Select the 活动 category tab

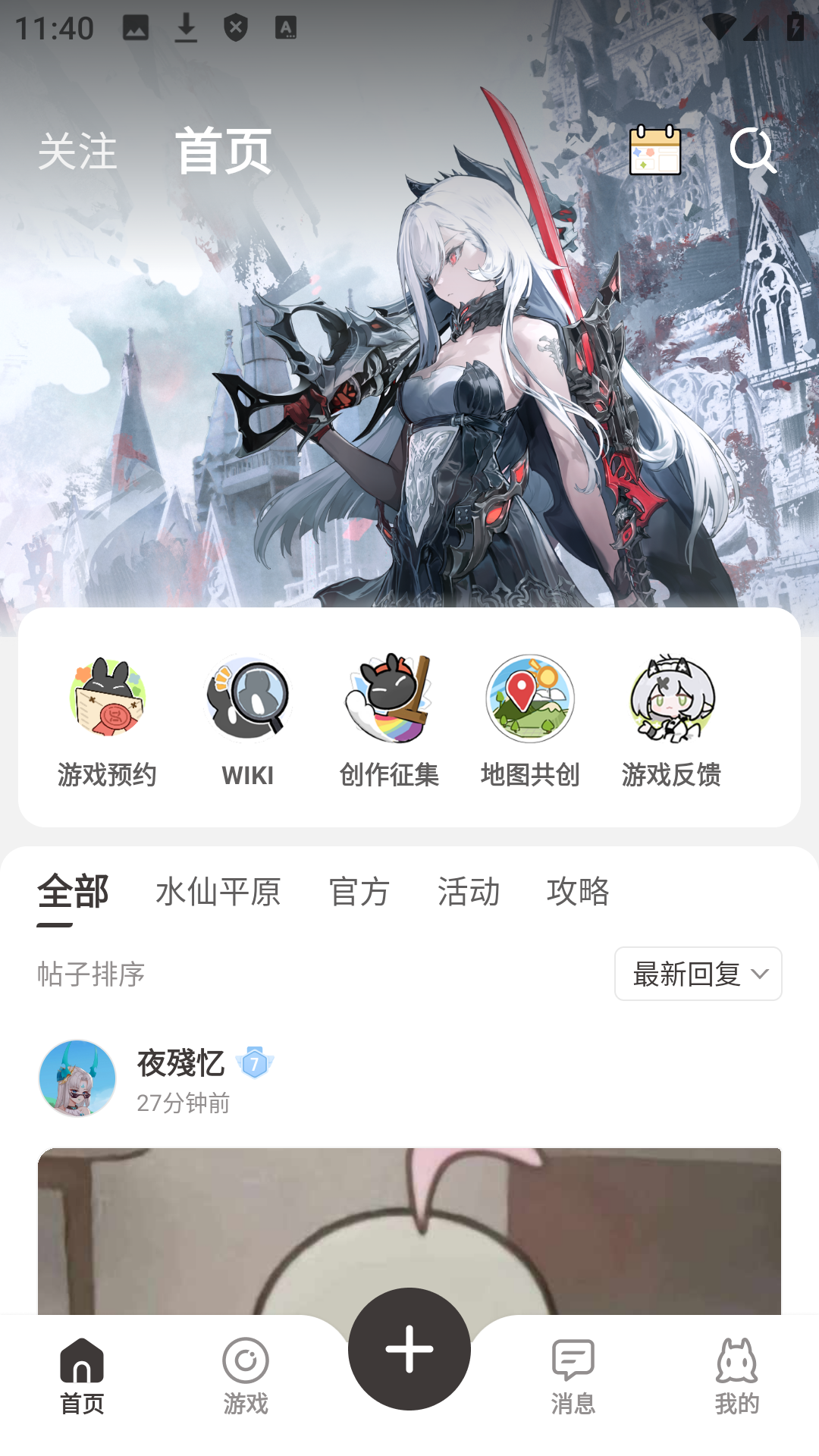[469, 892]
